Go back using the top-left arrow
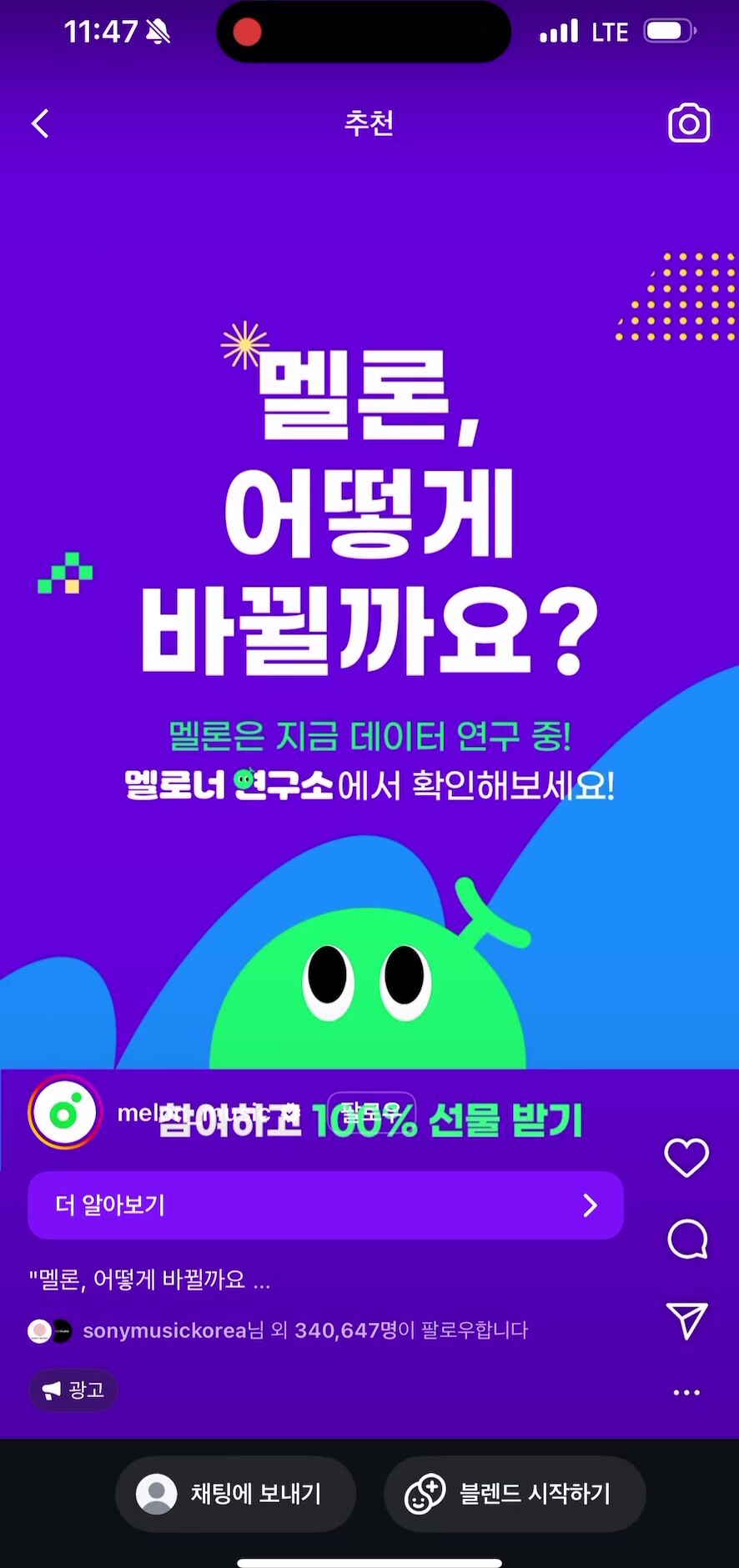The width and height of the screenshot is (739, 1568). pos(40,124)
